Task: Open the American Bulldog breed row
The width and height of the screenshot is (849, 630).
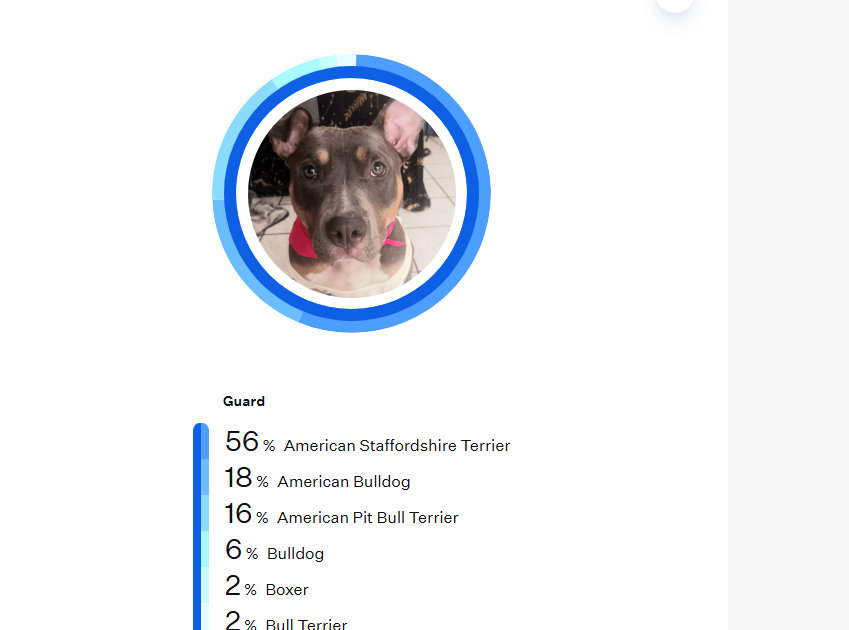Action: [343, 482]
